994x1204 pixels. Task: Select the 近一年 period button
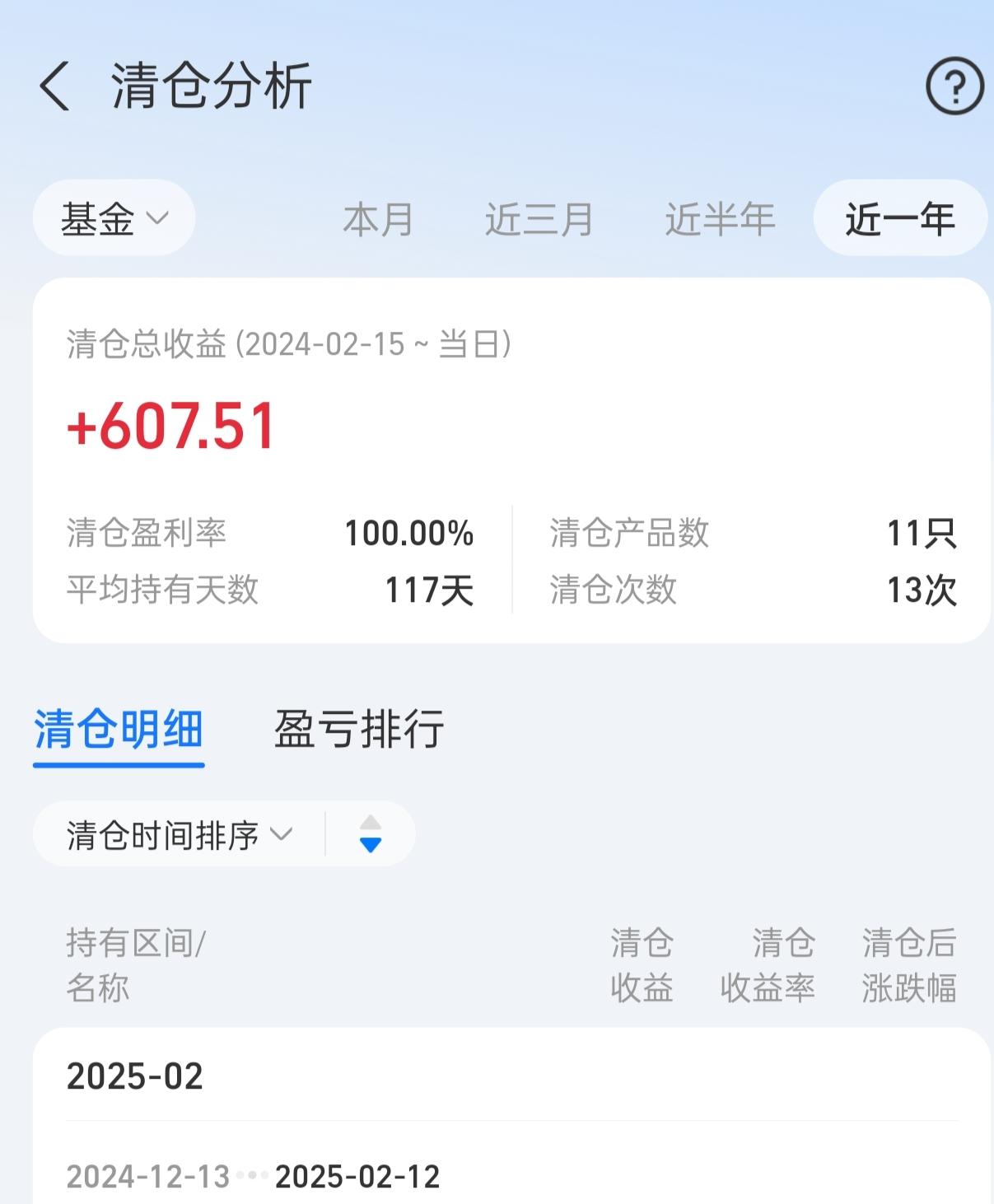(899, 218)
